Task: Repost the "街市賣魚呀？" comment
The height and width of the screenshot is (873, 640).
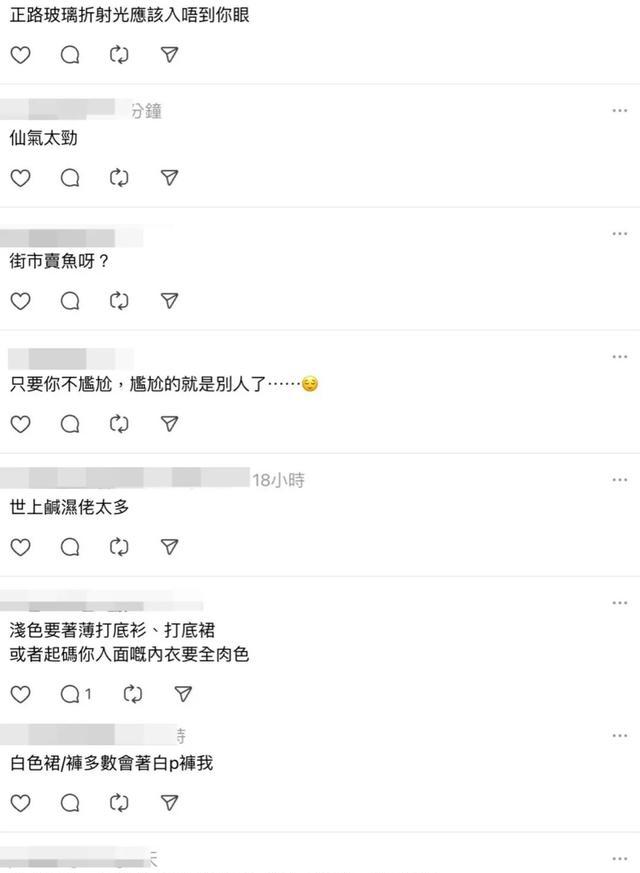Action: click(x=120, y=301)
